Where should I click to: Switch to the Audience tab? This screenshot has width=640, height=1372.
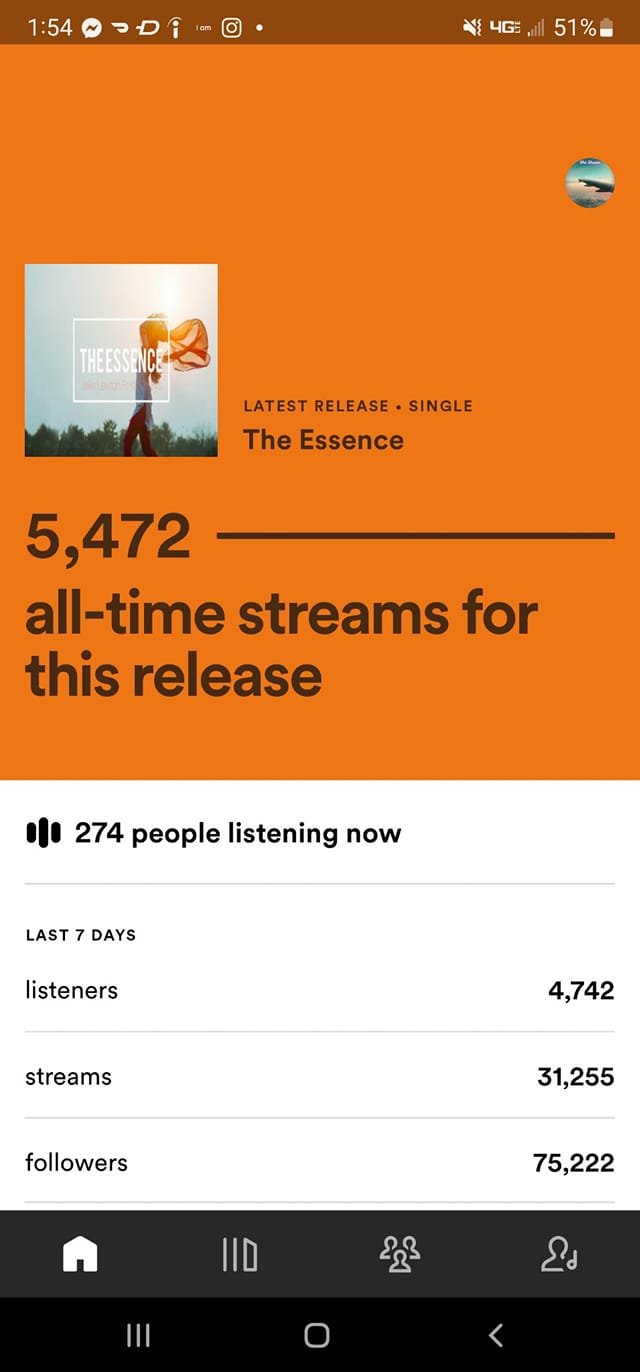click(400, 1253)
